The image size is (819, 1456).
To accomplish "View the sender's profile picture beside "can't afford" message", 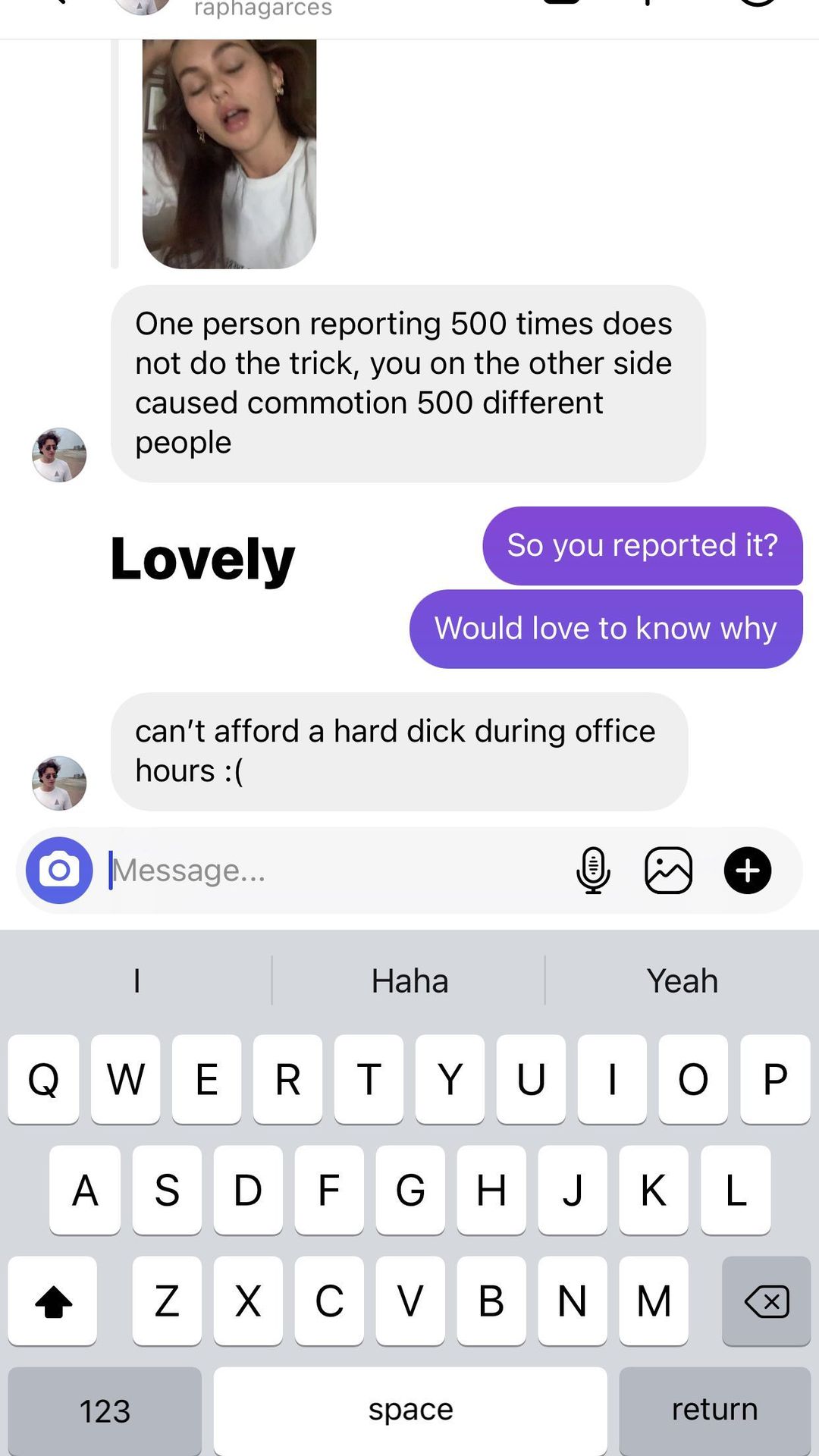I will tap(59, 783).
